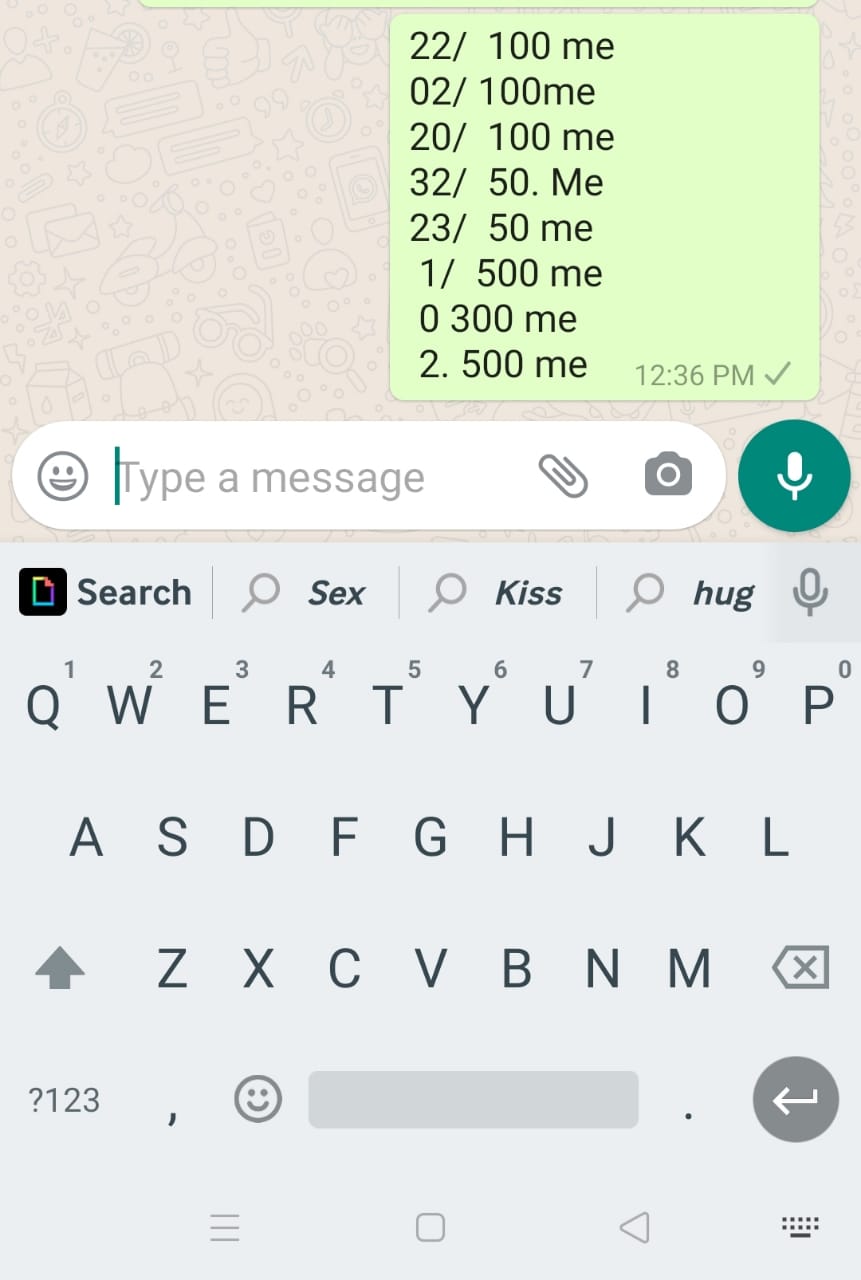Open the camera from message bar
Image resolution: width=861 pixels, height=1280 pixels.
click(x=668, y=475)
